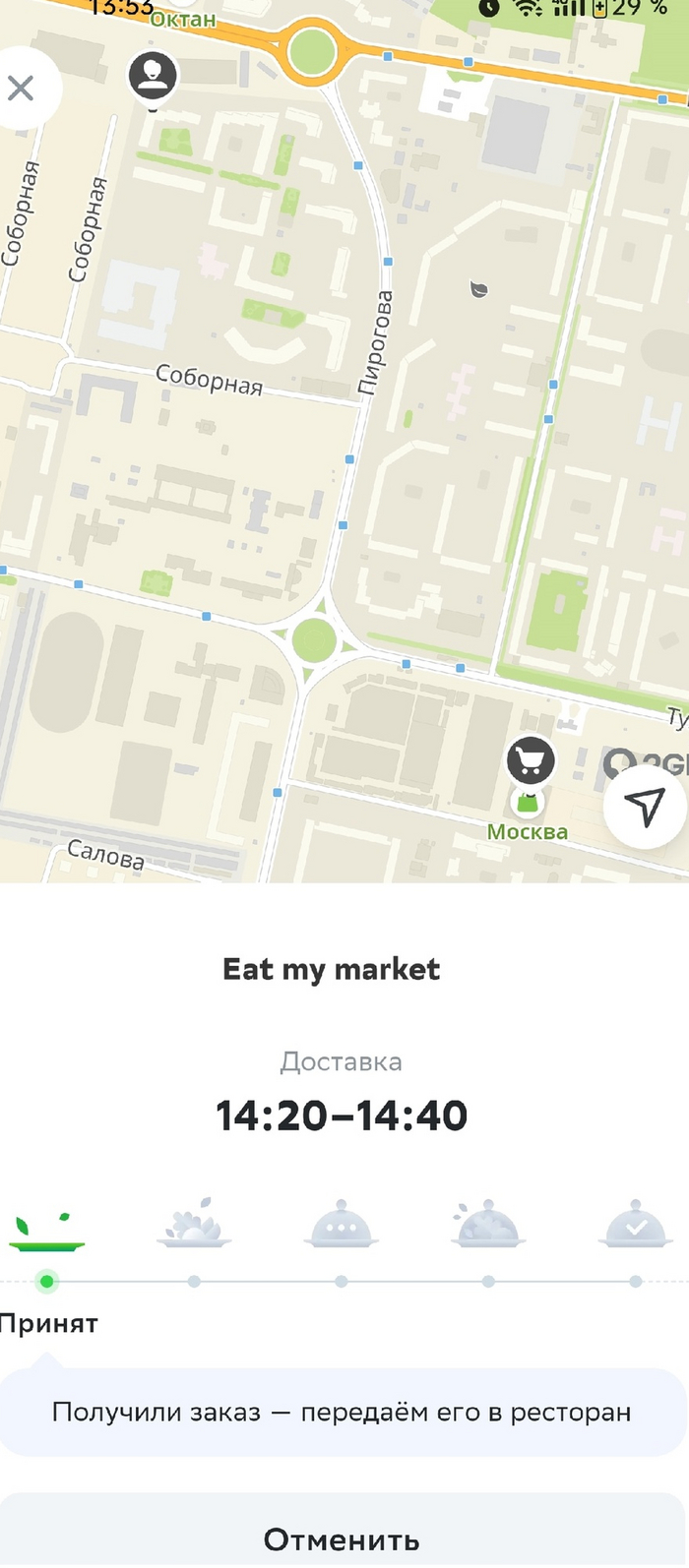Screen dimensions: 689x1568
Task: Tap the Отменить button to cancel order
Action: tap(342, 1538)
